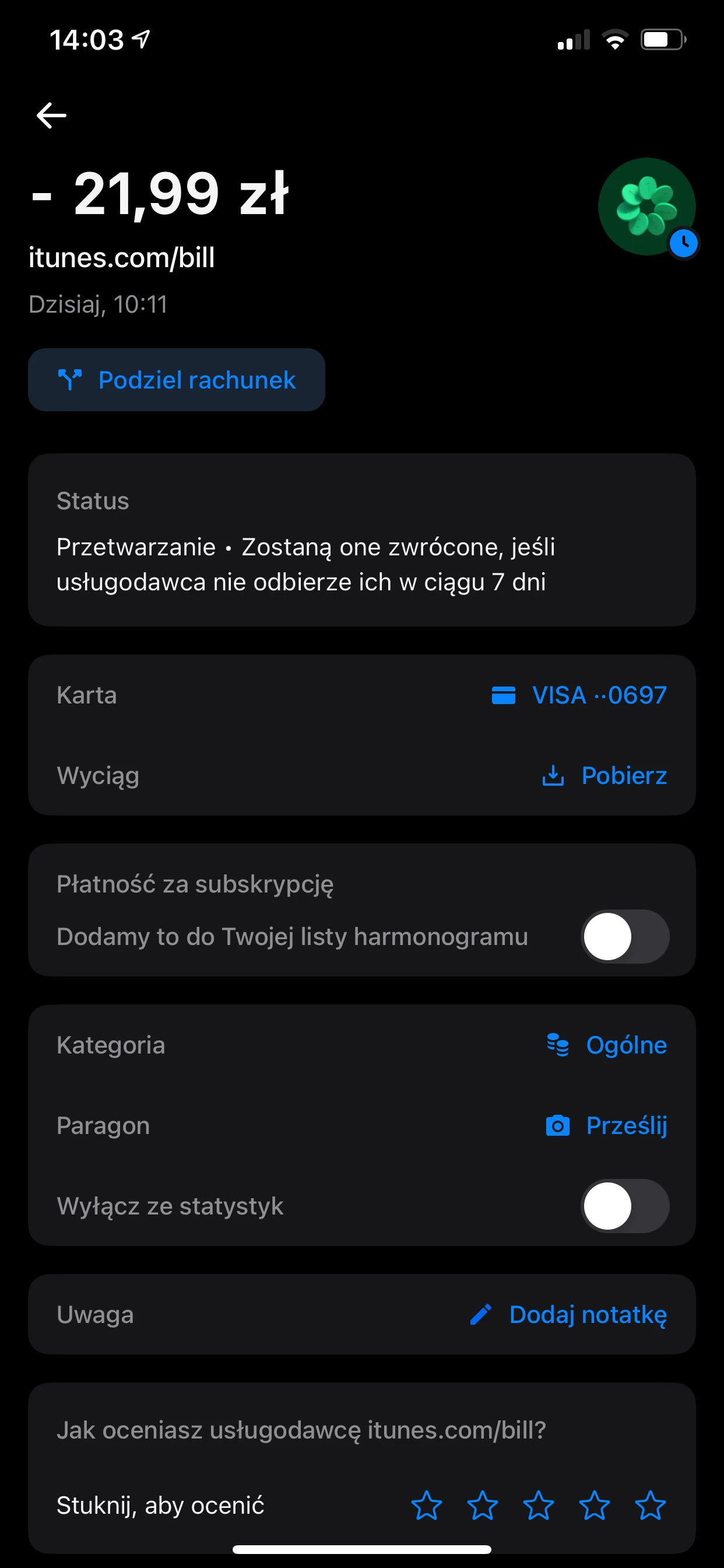The width and height of the screenshot is (724, 1568).
Task: Change the Ogólne category
Action: (x=607, y=1045)
